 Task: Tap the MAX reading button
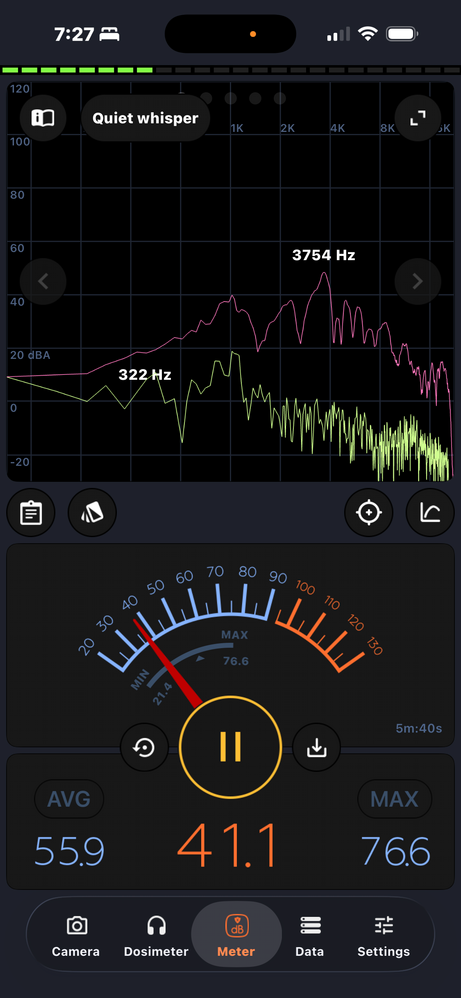[395, 798]
